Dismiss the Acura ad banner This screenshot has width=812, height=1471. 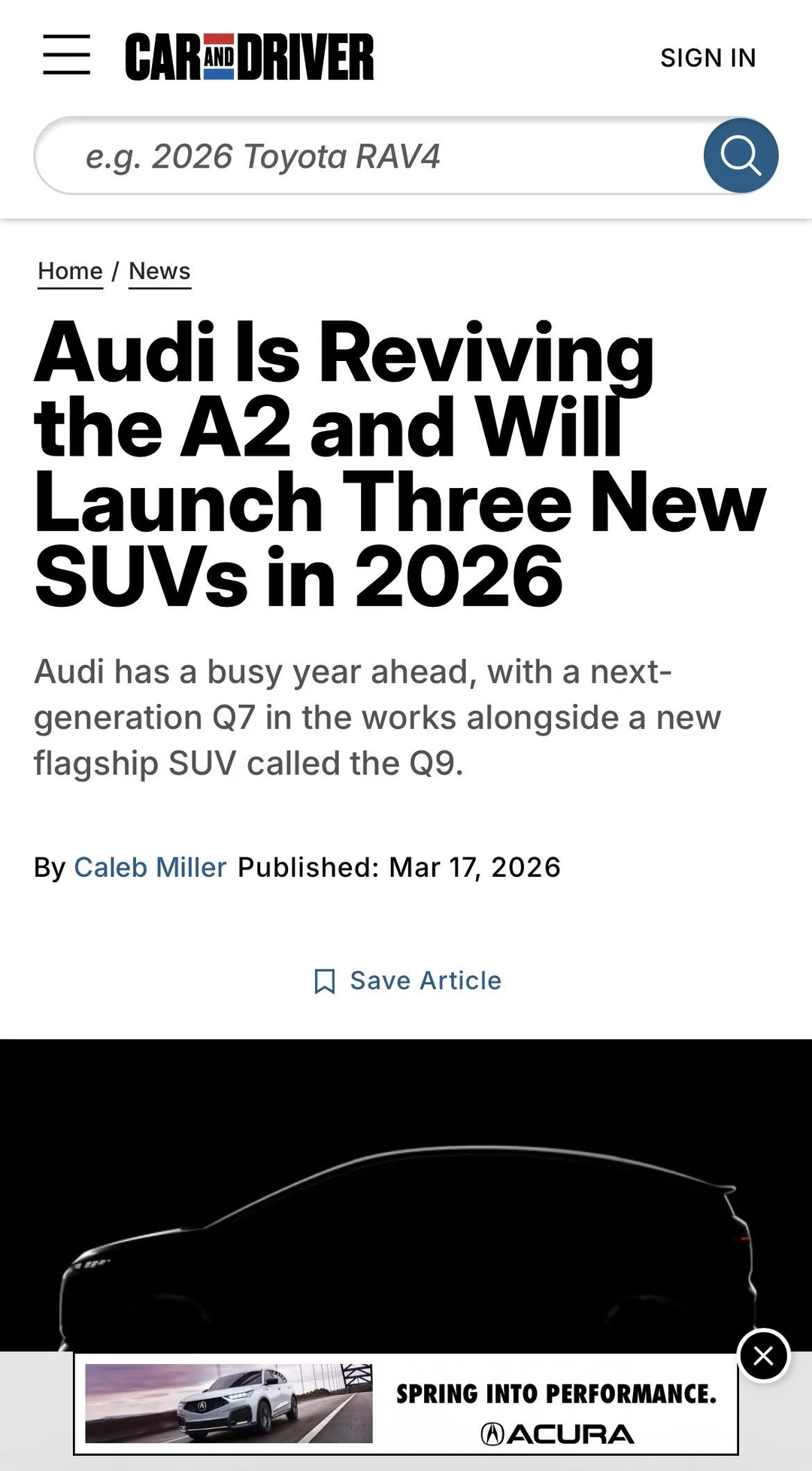pos(762,1356)
